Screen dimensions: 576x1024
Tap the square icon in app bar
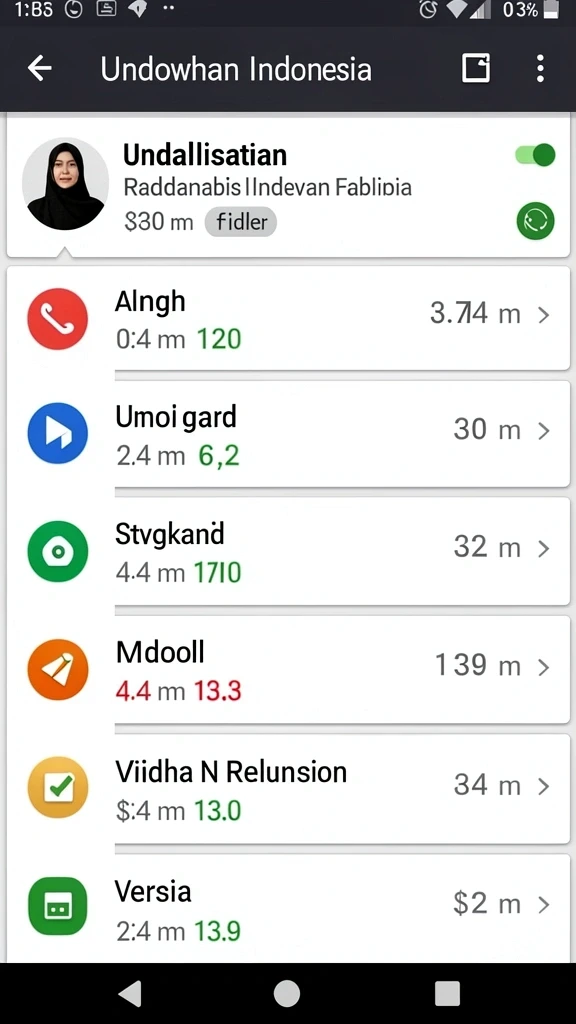pos(475,68)
